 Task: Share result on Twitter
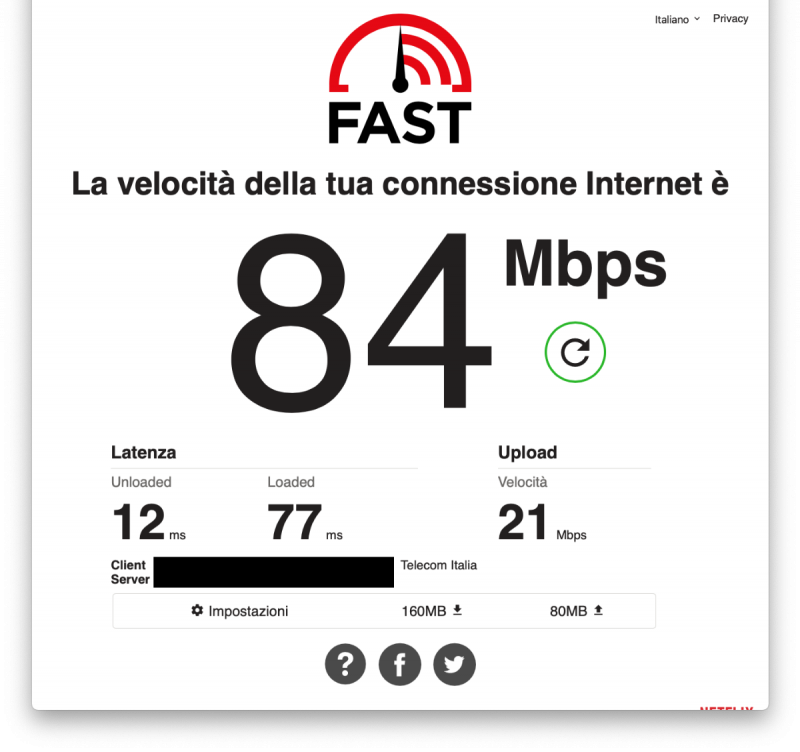[x=454, y=664]
